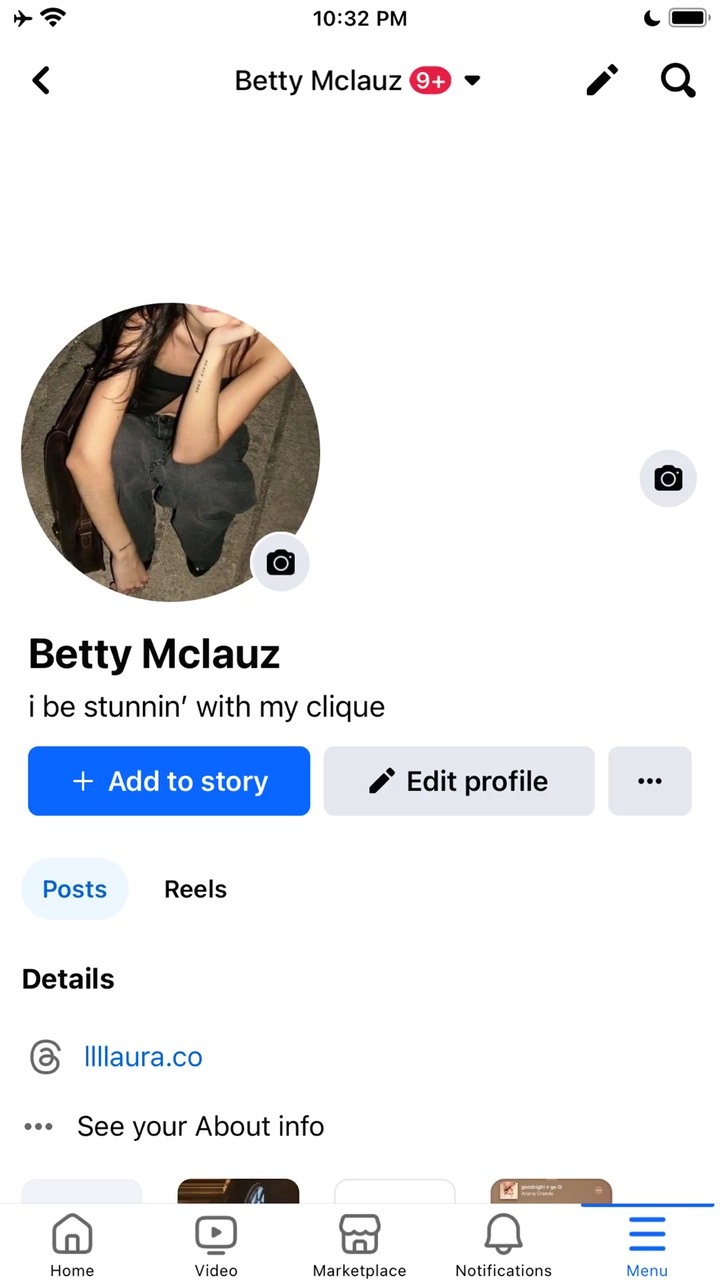Add to story
This screenshot has height=1280, width=720.
(169, 781)
